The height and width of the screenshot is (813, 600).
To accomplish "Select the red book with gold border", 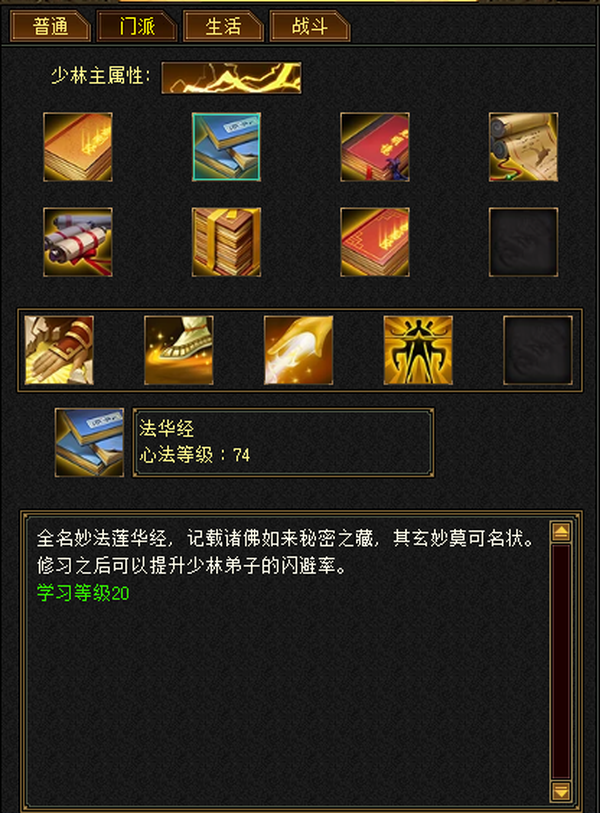I will (x=375, y=242).
